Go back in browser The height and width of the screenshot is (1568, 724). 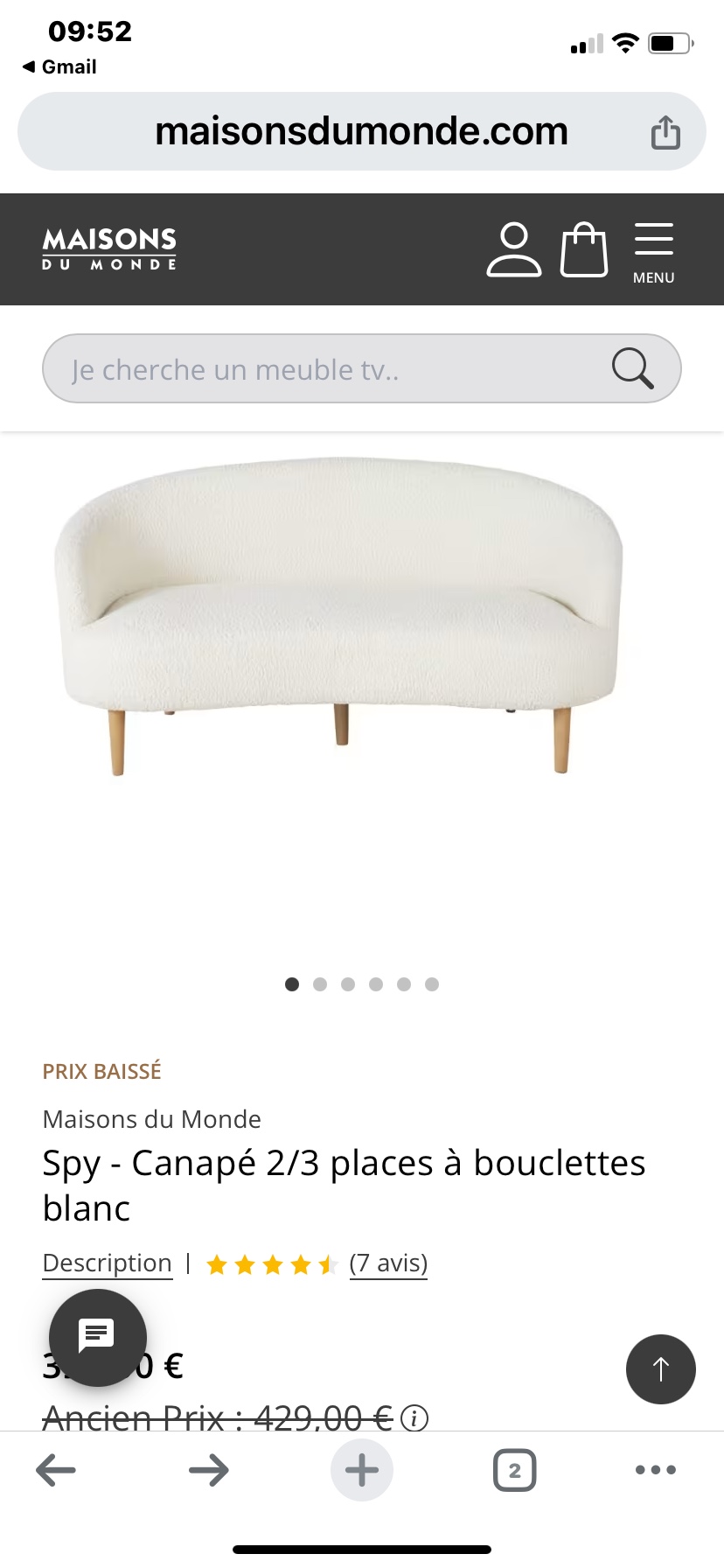56,1470
